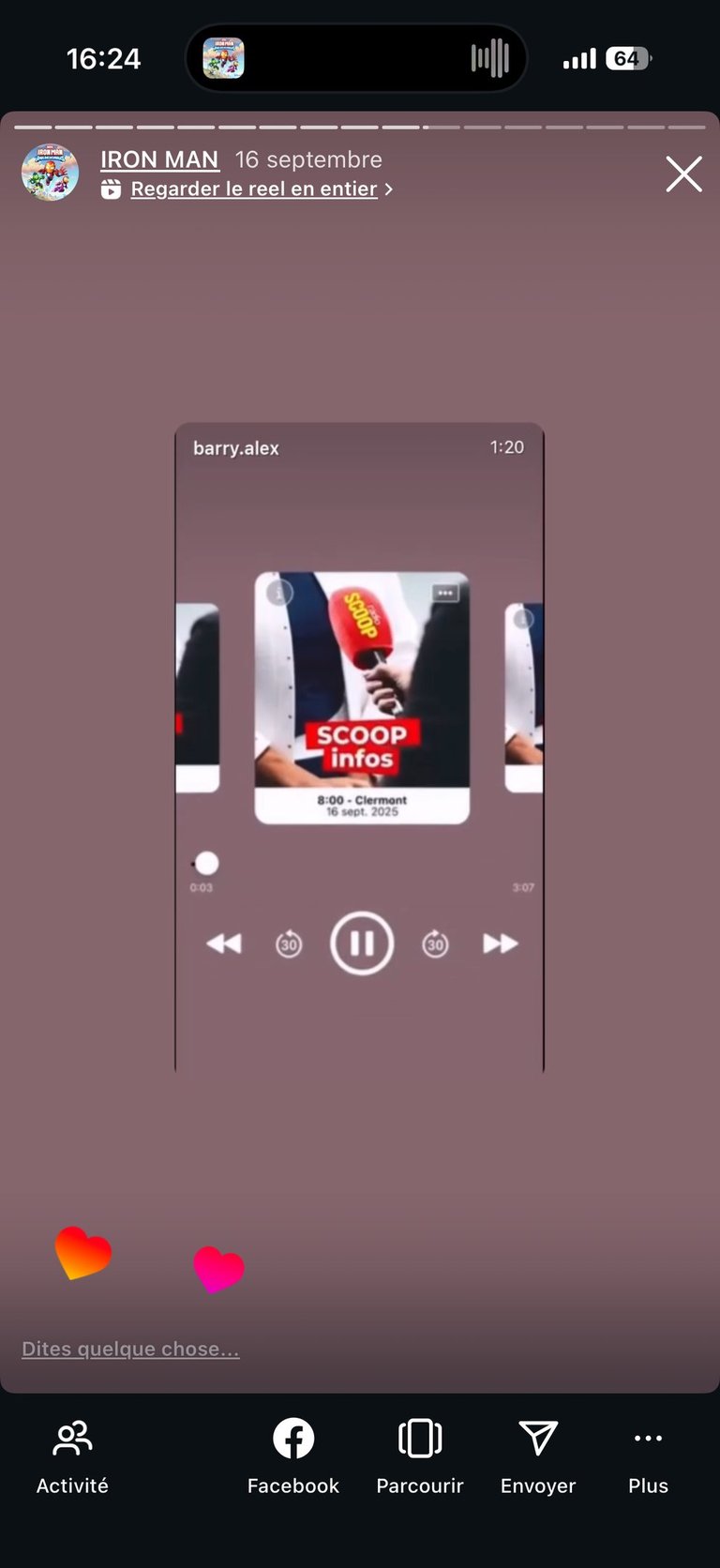The height and width of the screenshot is (1568, 720).
Task: Open the Parcourir option
Action: coord(419,1455)
